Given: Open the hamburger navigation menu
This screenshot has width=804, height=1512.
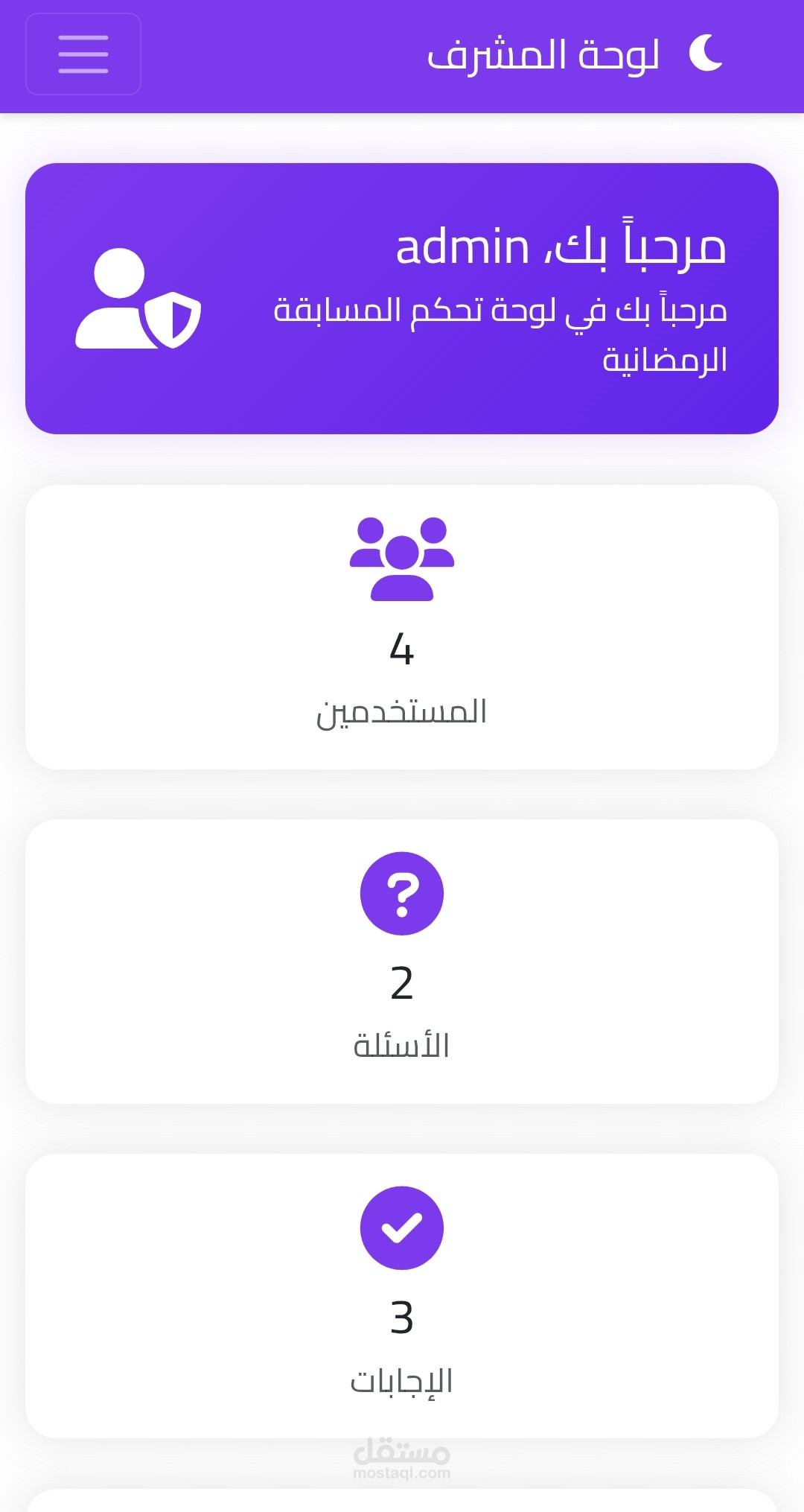Looking at the screenshot, I should click(x=83, y=54).
